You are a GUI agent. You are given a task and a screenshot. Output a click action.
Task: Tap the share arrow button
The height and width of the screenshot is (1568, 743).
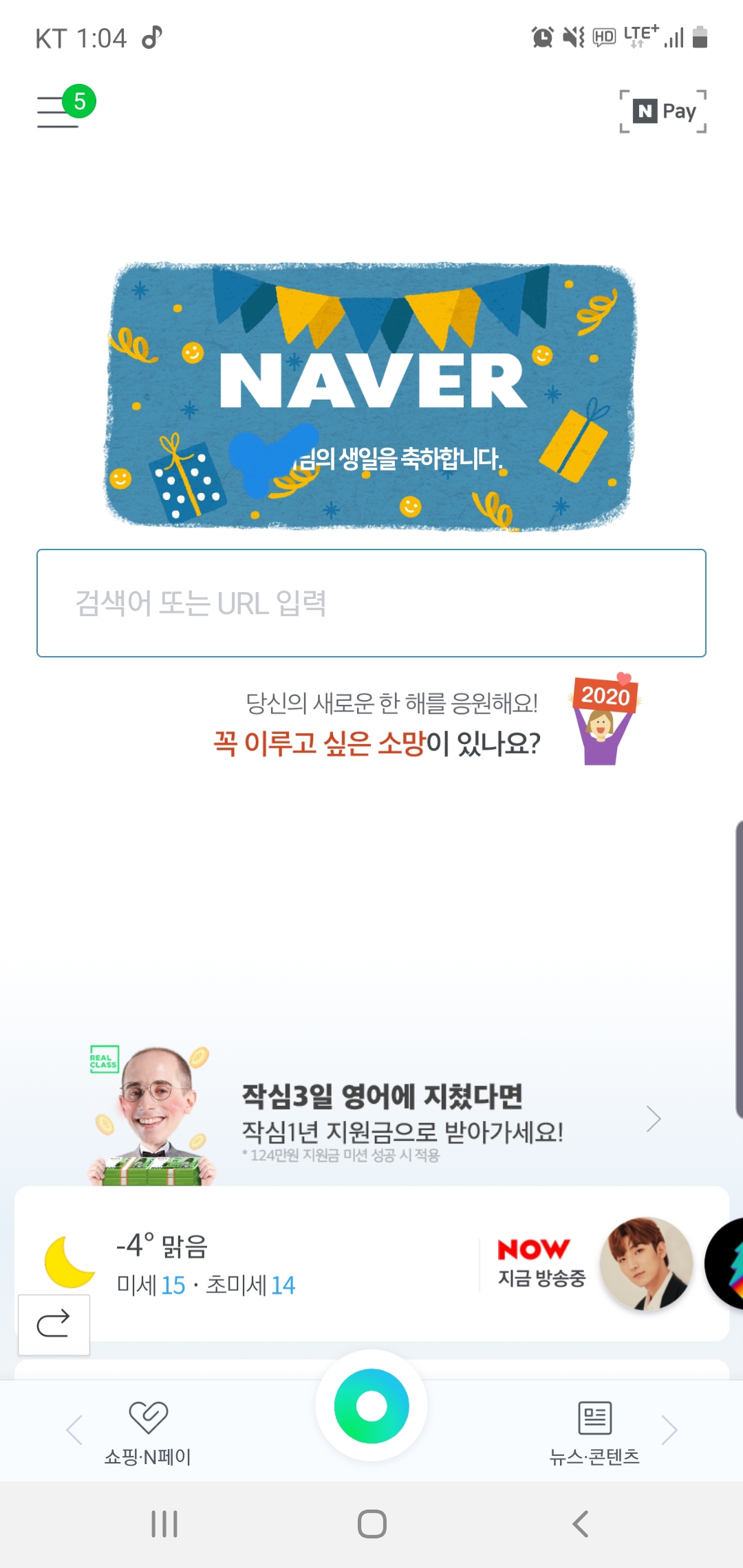tap(54, 1325)
